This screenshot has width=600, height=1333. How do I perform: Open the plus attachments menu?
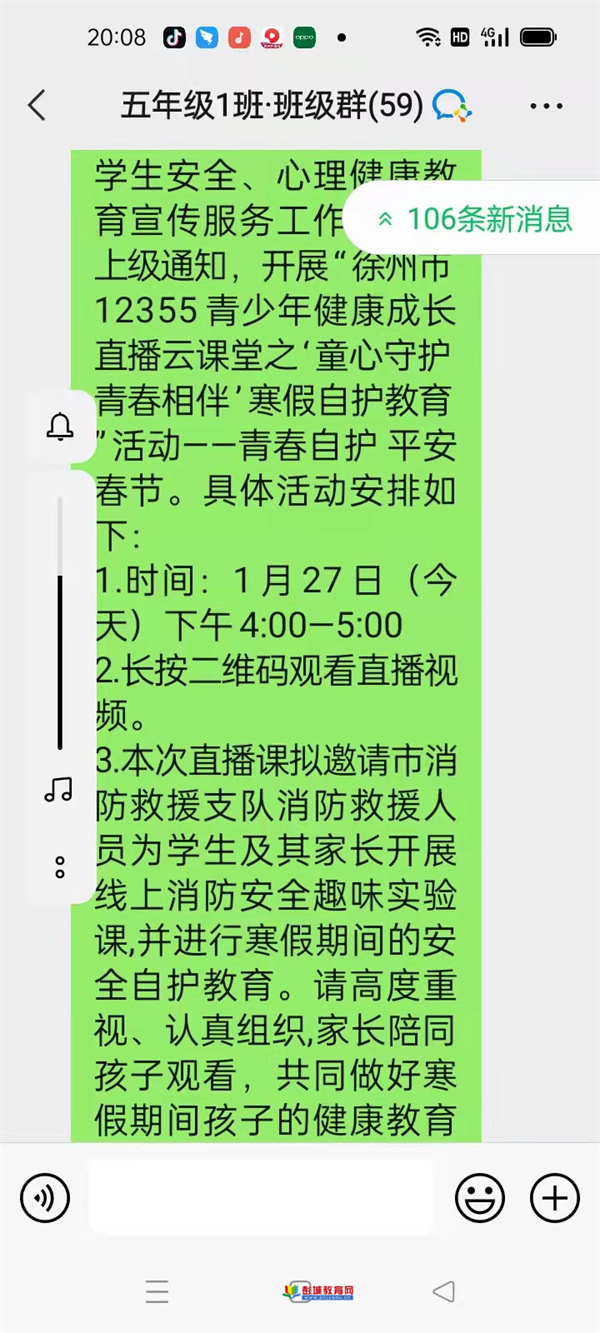pos(555,1197)
